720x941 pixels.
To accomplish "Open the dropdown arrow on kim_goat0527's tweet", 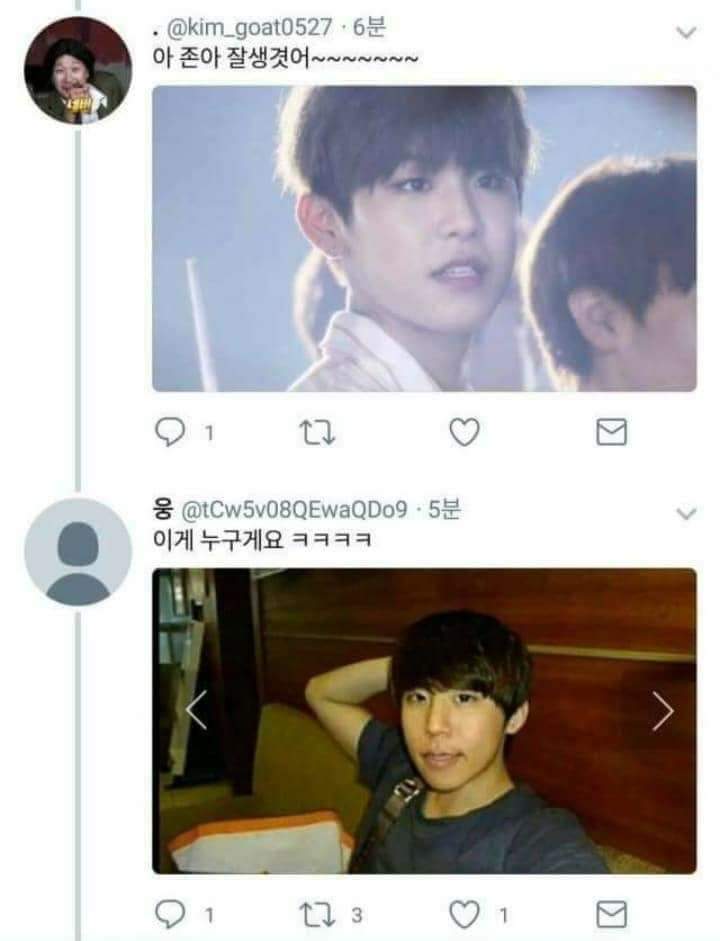I will pyautogui.click(x=686, y=32).
